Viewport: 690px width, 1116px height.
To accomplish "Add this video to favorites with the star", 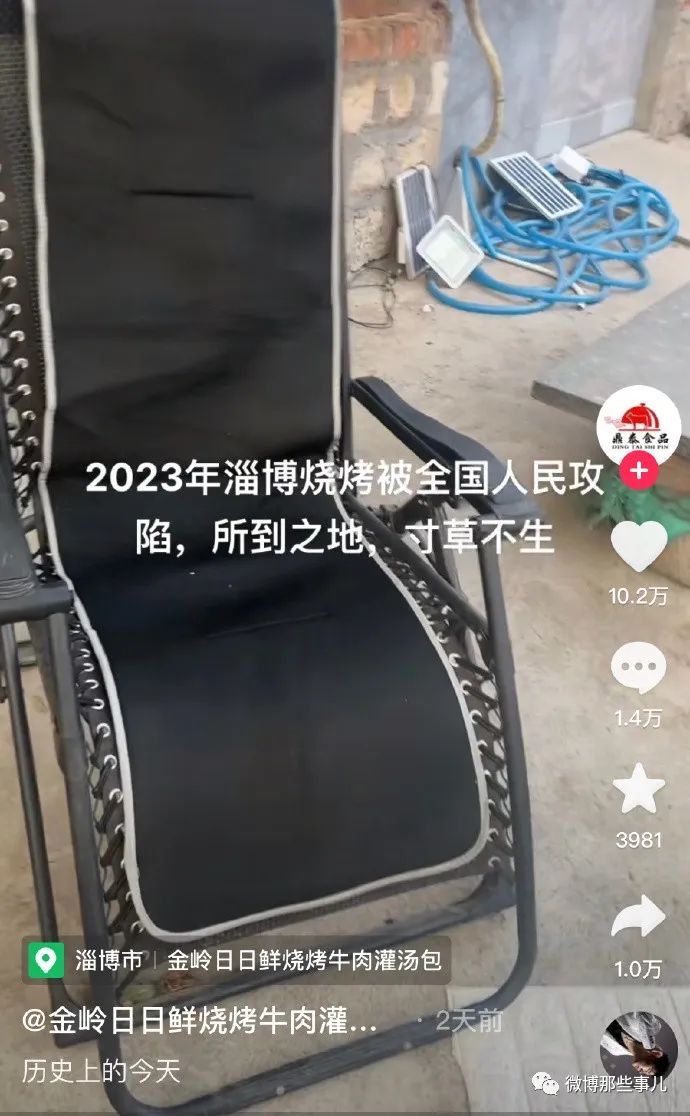I will [x=638, y=789].
